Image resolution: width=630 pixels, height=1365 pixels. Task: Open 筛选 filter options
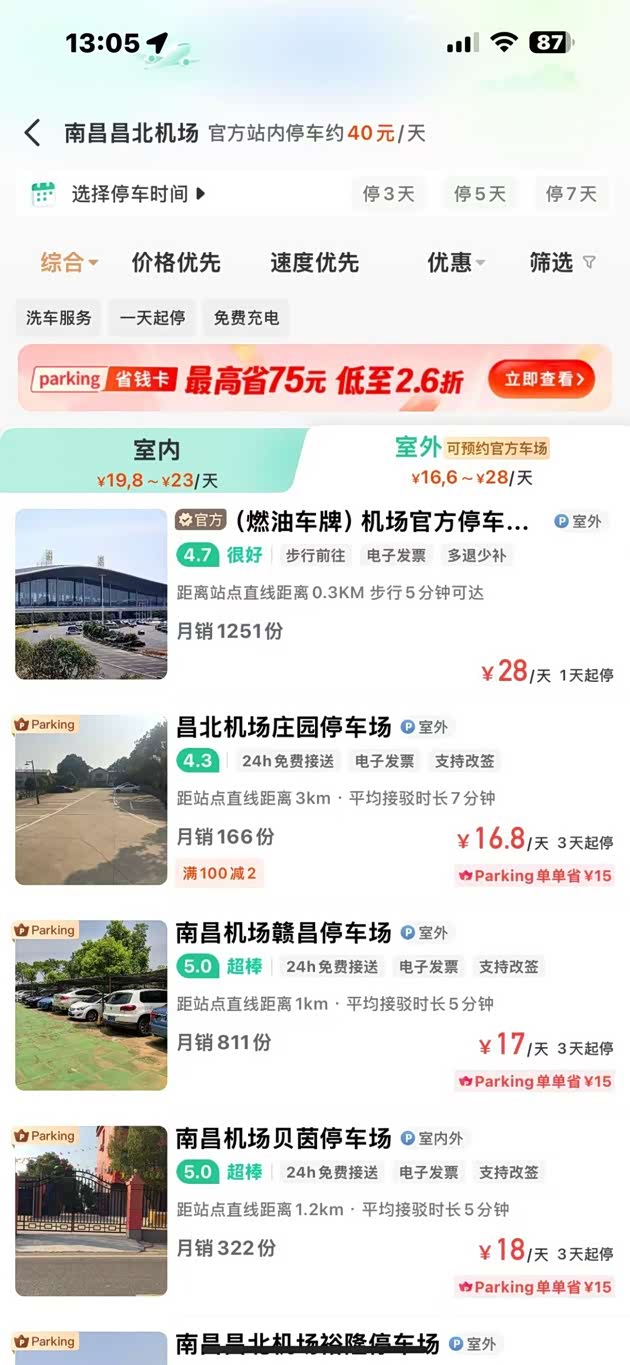click(x=562, y=263)
